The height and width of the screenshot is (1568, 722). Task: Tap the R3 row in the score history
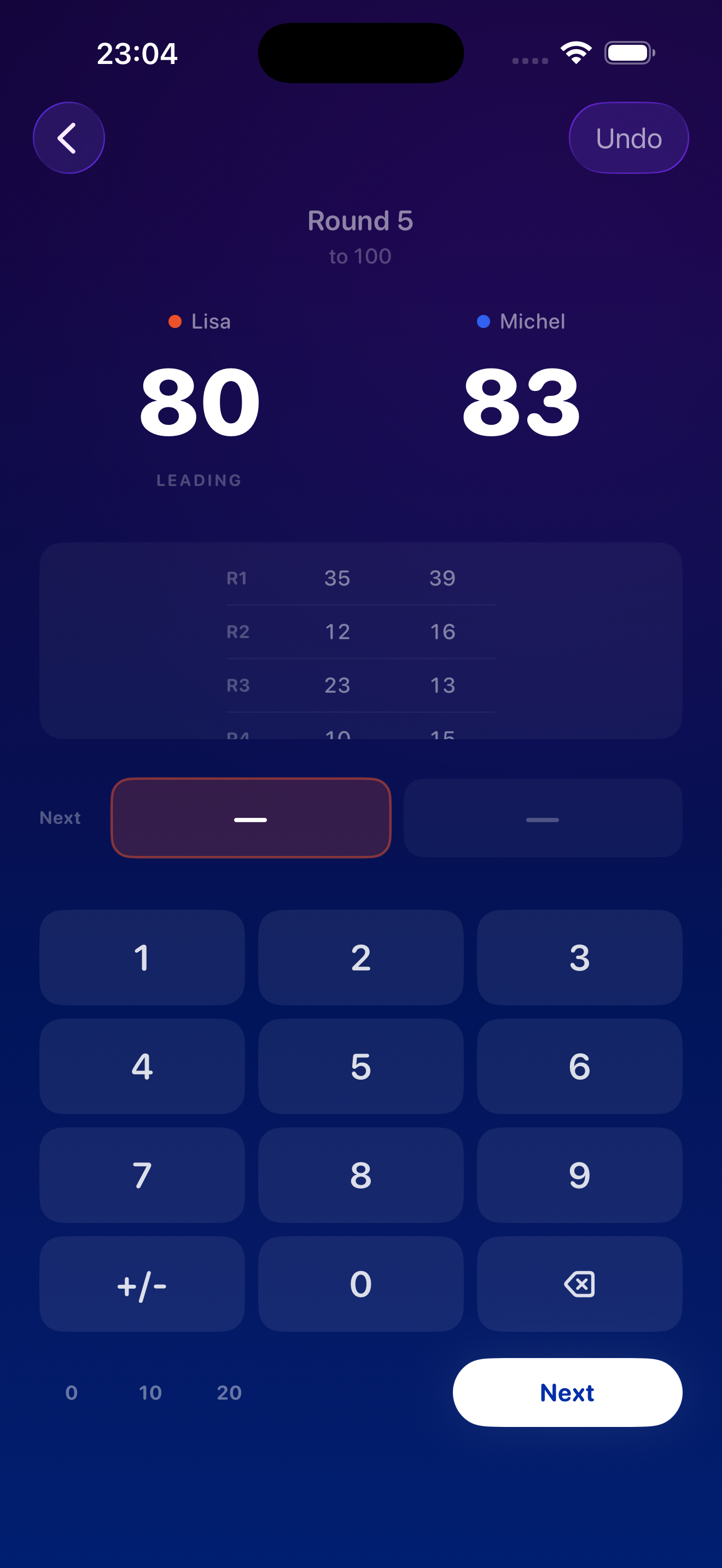pyautogui.click(x=360, y=685)
